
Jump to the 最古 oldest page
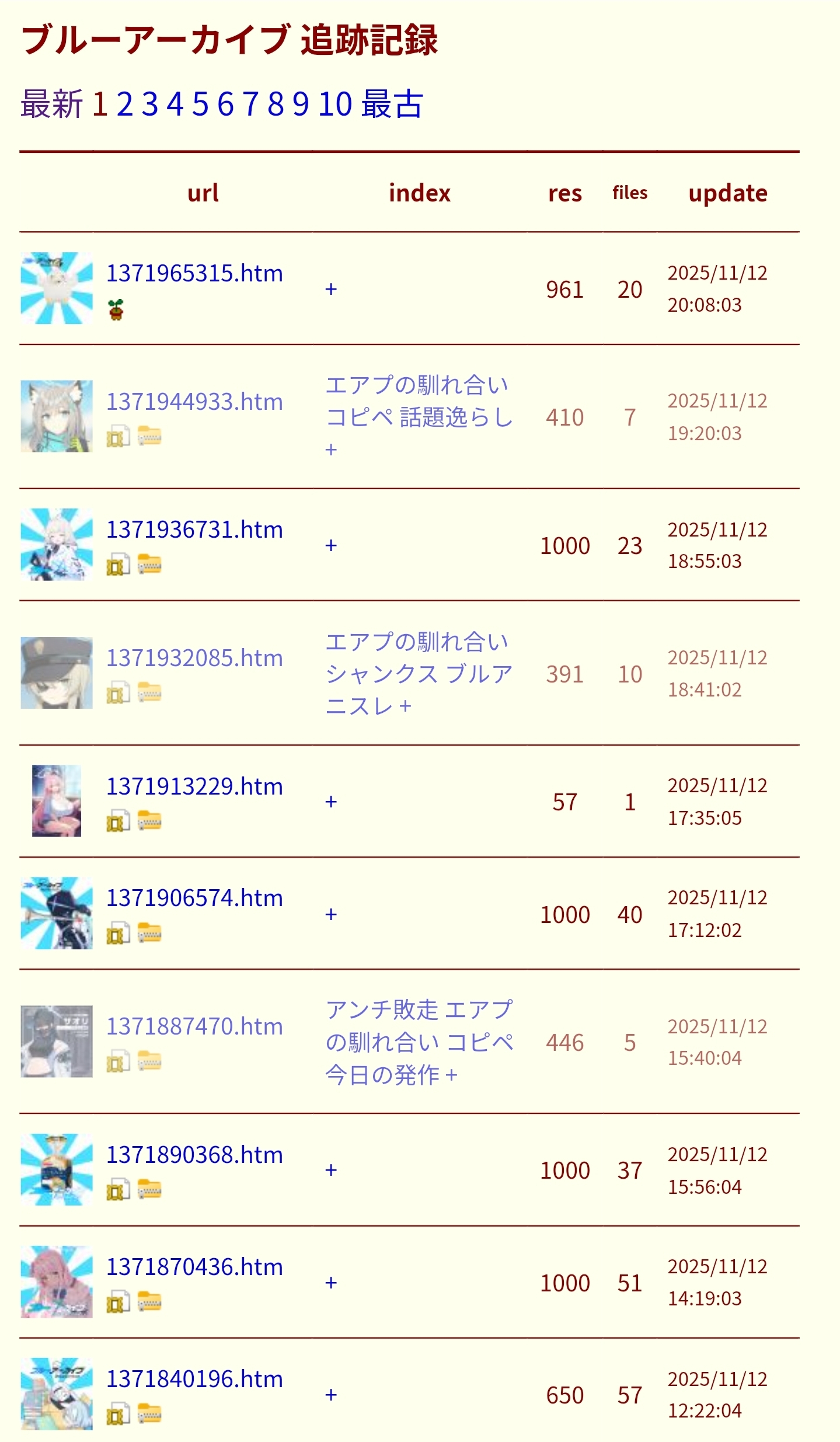click(392, 104)
